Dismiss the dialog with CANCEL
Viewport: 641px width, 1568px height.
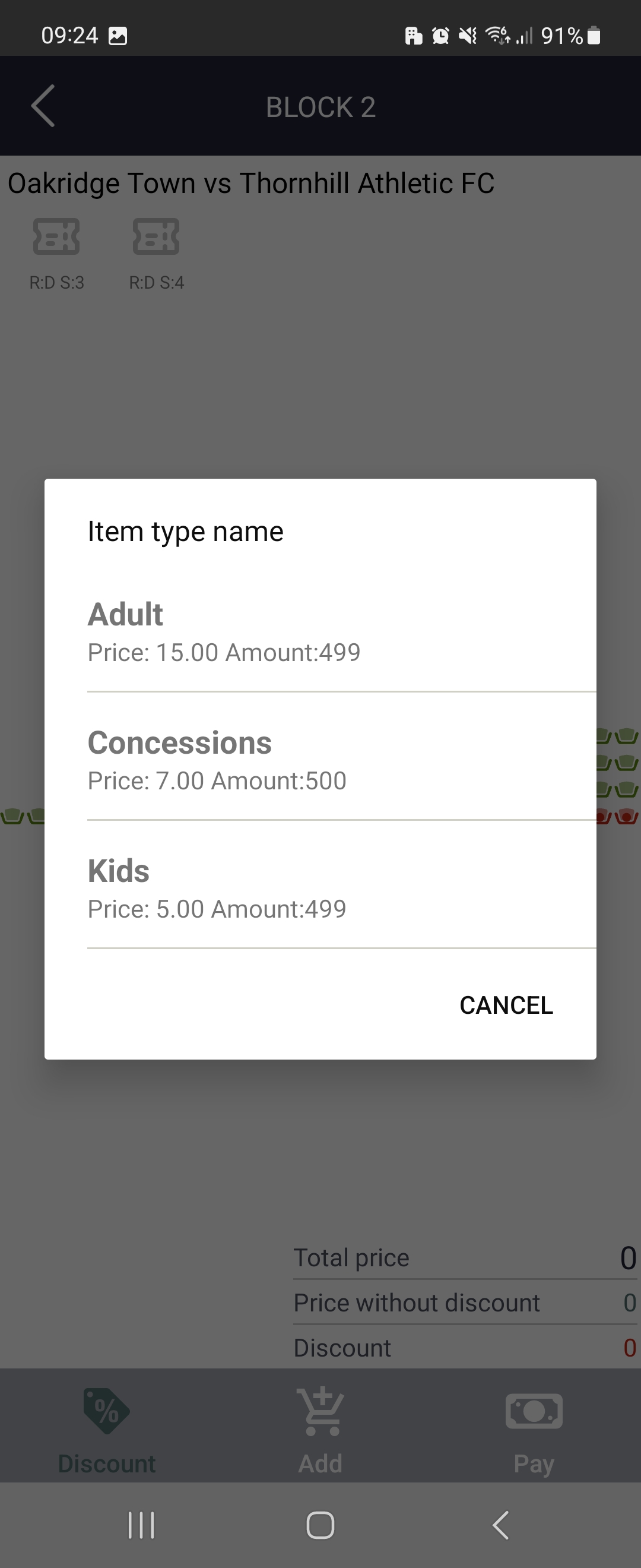pos(506,1004)
